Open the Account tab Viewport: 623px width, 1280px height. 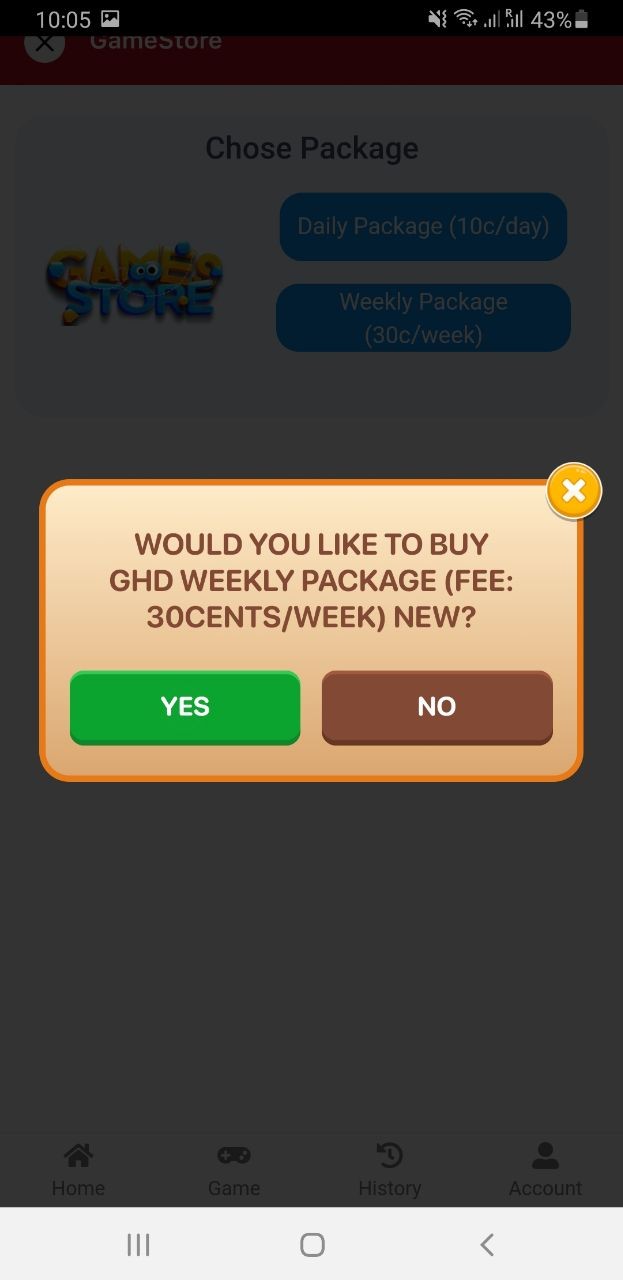tap(545, 1170)
